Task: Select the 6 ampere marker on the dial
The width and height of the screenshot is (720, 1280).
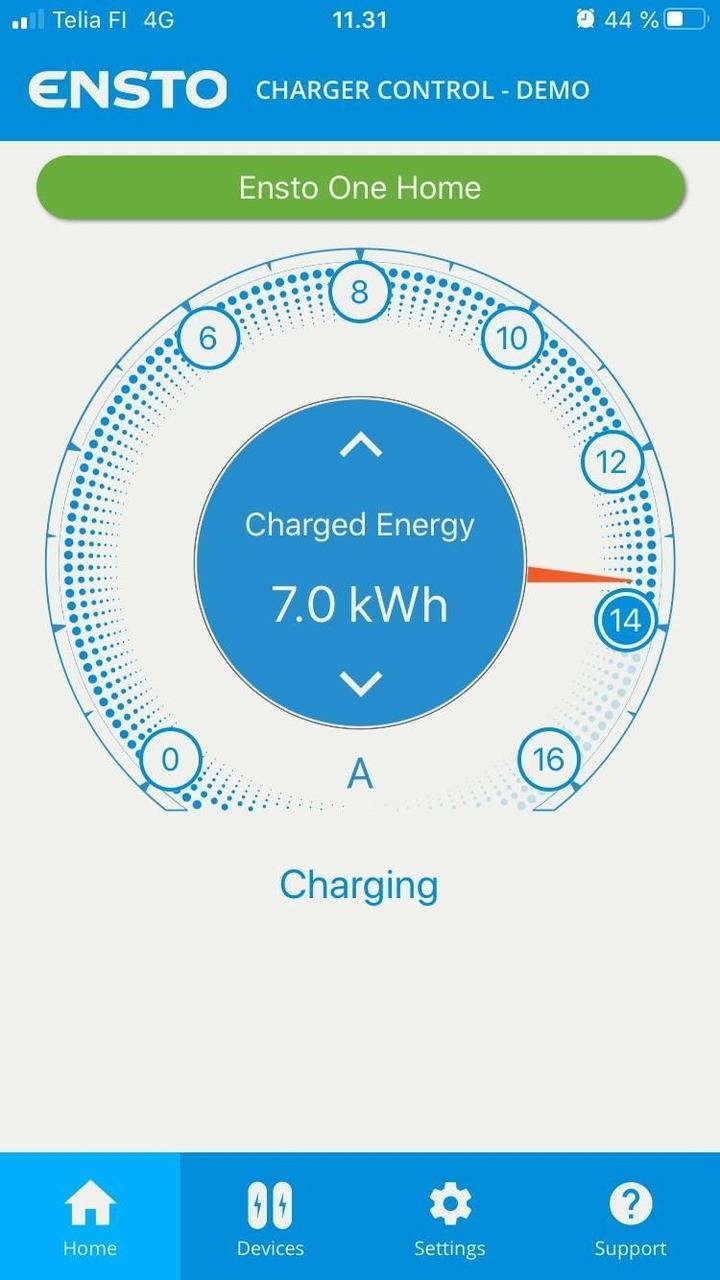Action: point(209,337)
